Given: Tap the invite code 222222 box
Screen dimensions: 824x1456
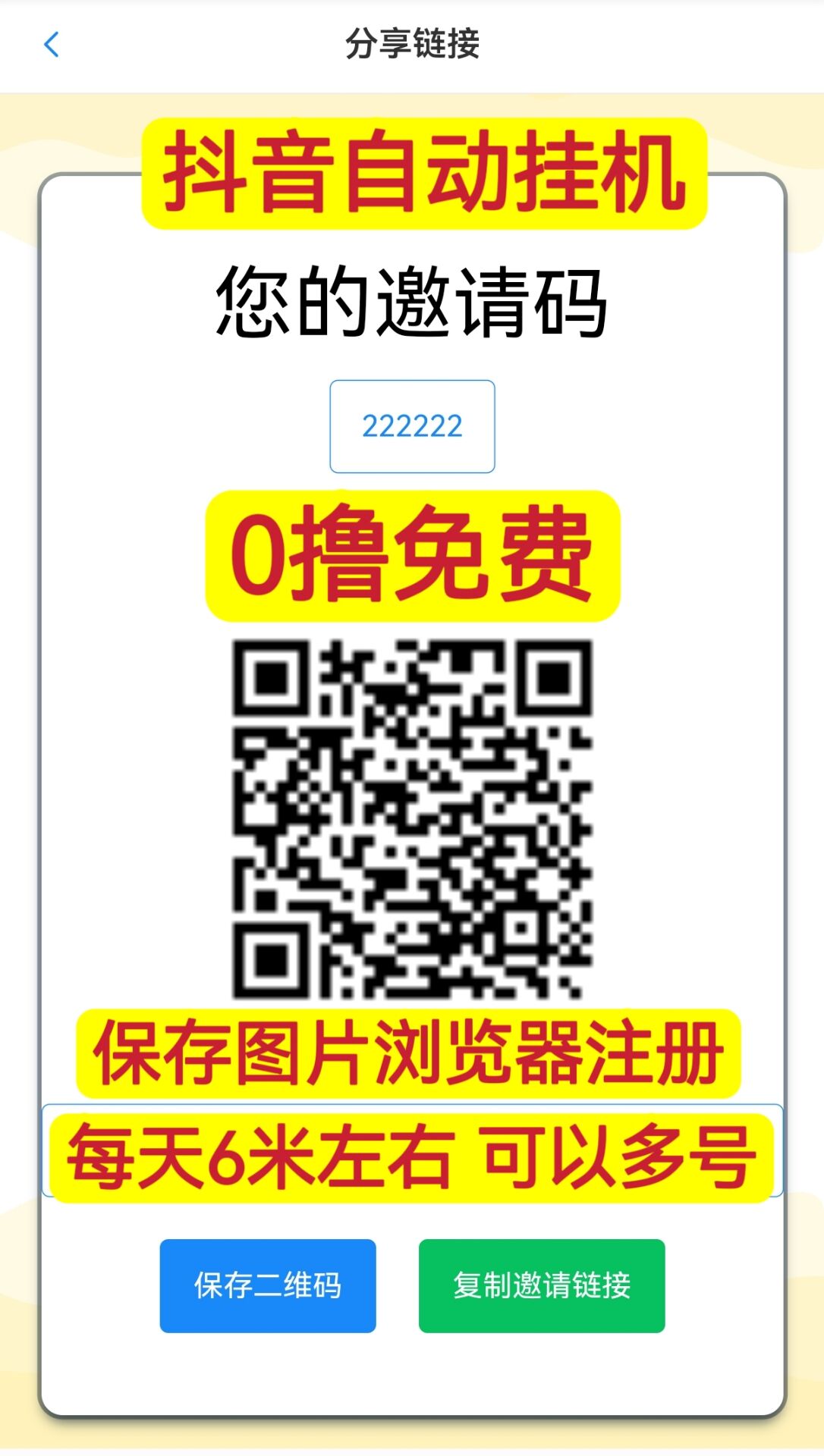Looking at the screenshot, I should 412,426.
